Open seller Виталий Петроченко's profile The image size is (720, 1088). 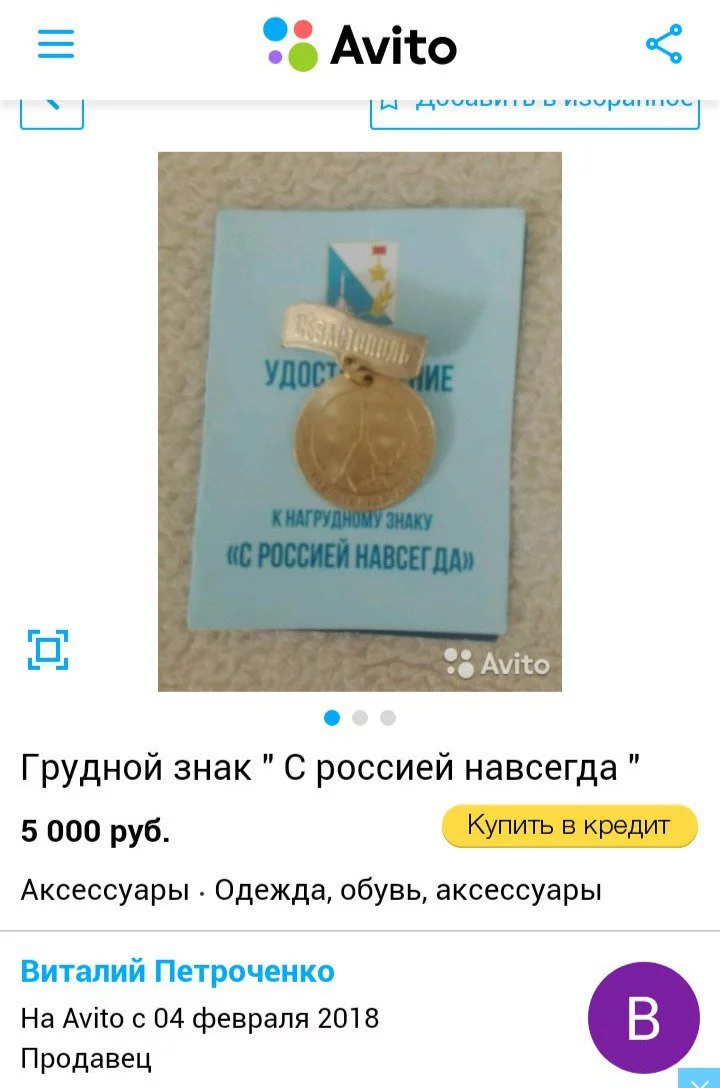pyautogui.click(x=178, y=970)
